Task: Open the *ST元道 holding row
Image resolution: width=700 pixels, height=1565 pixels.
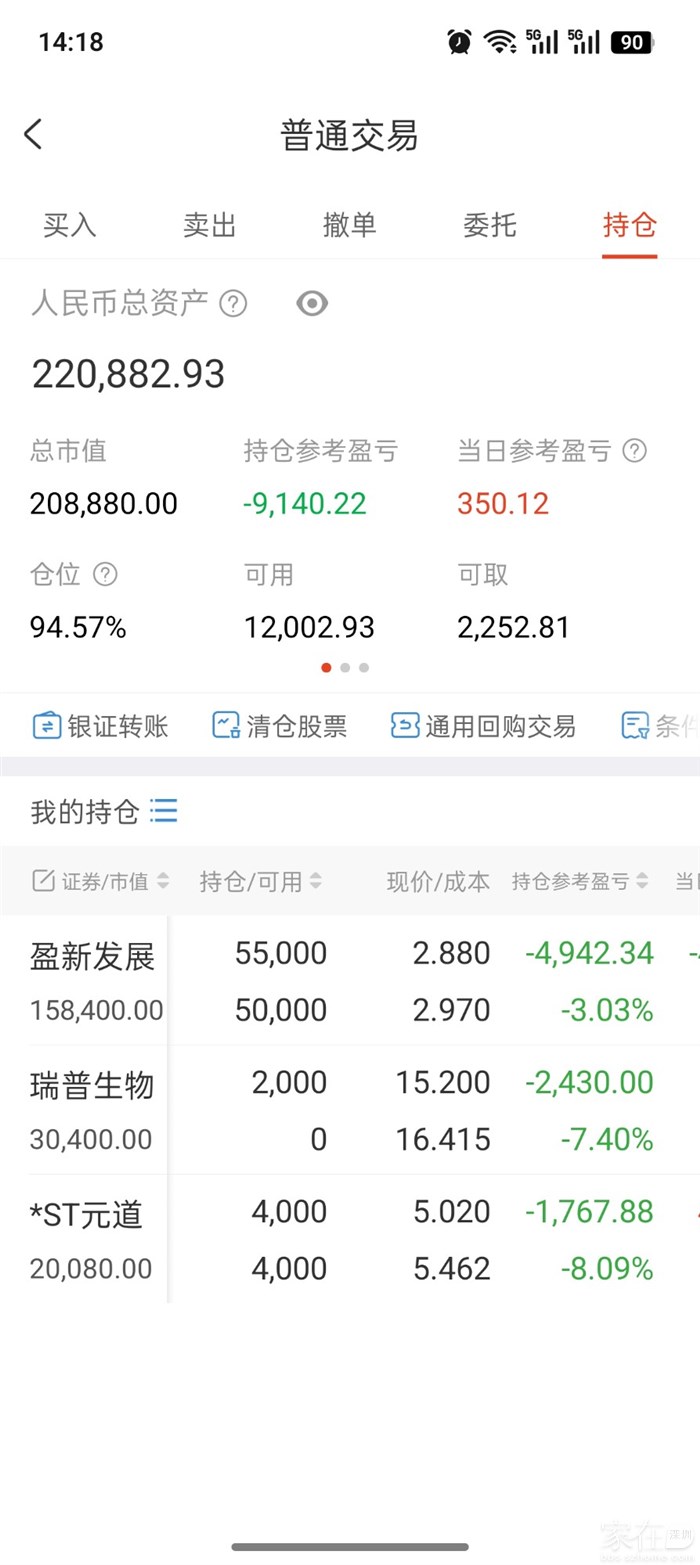Action: coord(350,1239)
